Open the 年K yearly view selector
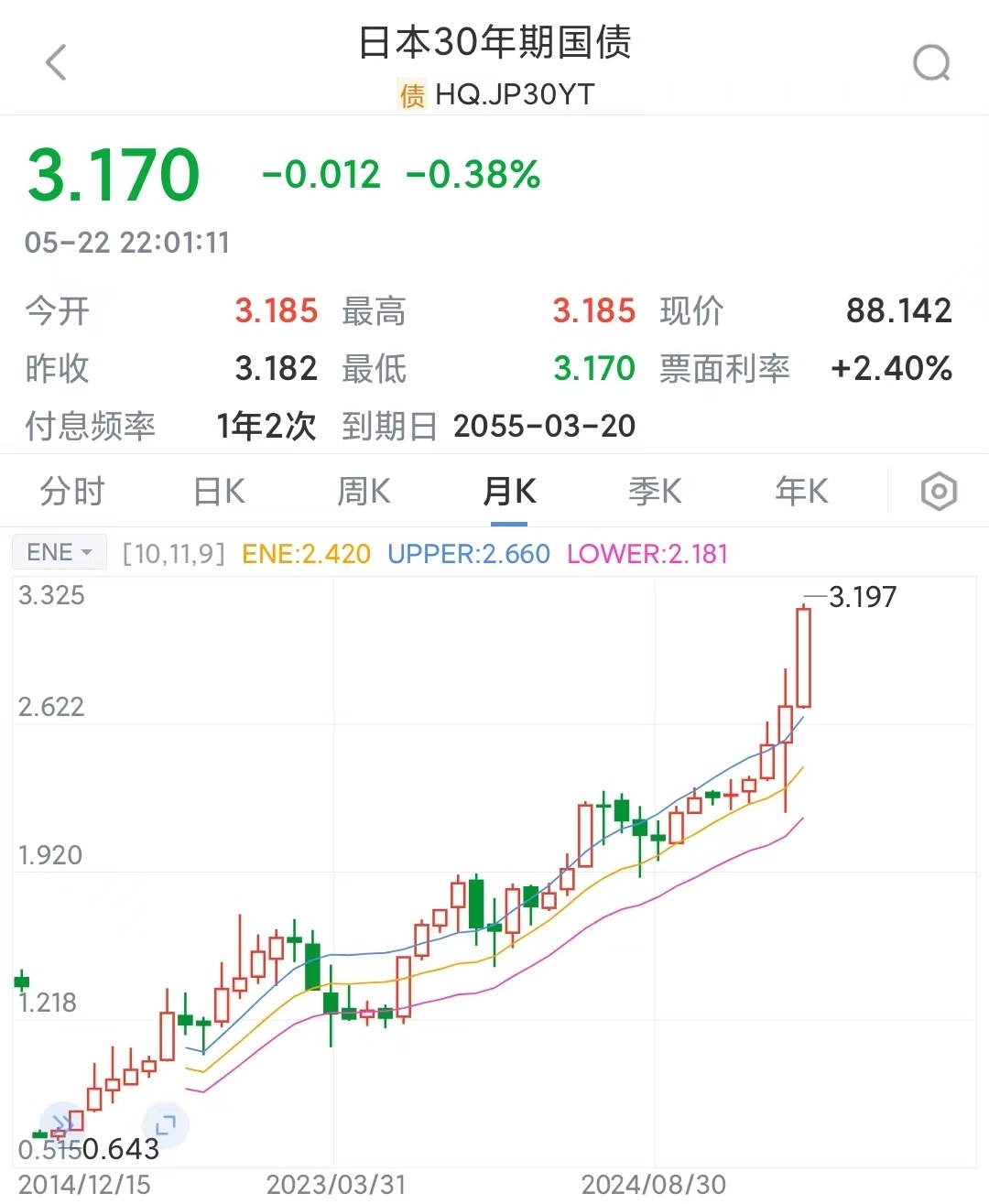 (x=800, y=491)
